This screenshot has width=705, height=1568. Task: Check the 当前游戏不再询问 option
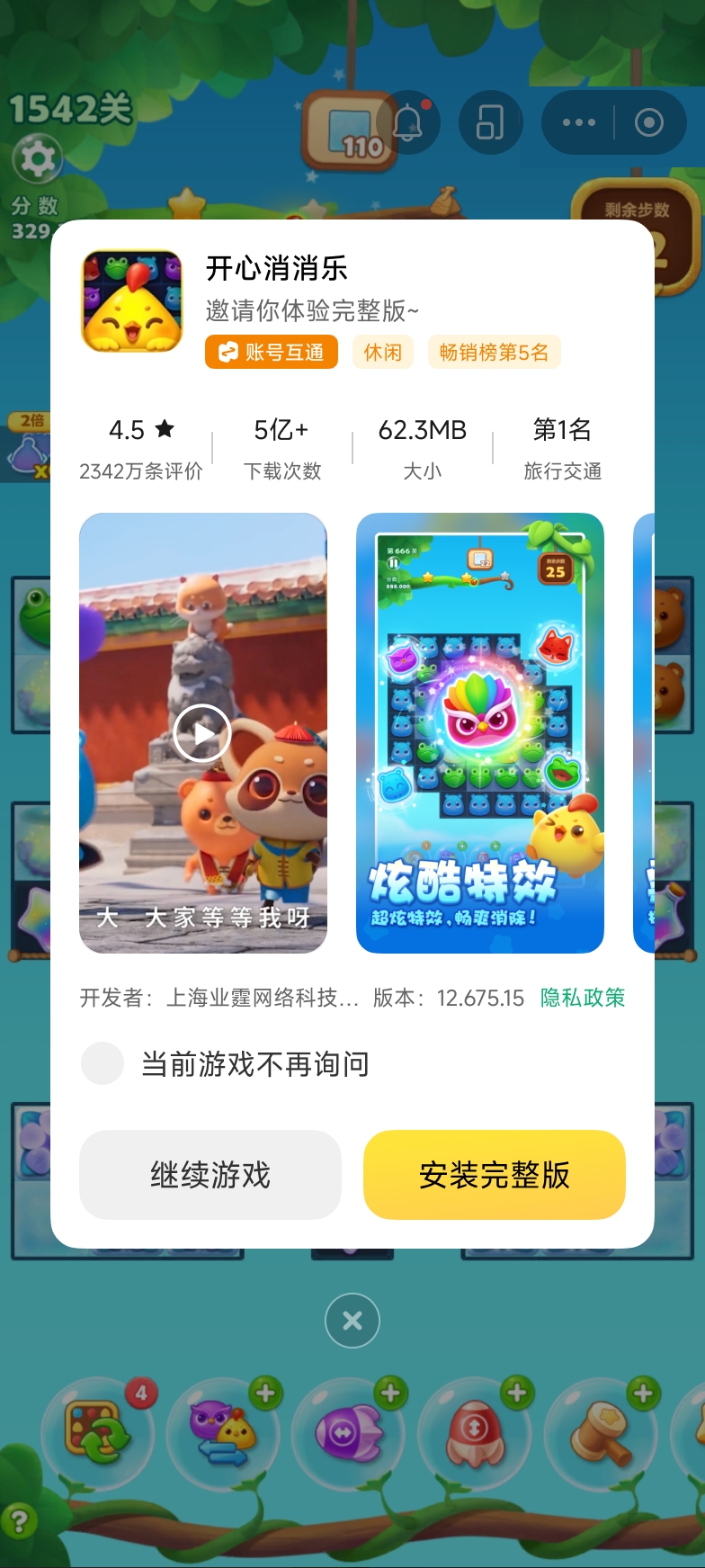[x=103, y=1063]
